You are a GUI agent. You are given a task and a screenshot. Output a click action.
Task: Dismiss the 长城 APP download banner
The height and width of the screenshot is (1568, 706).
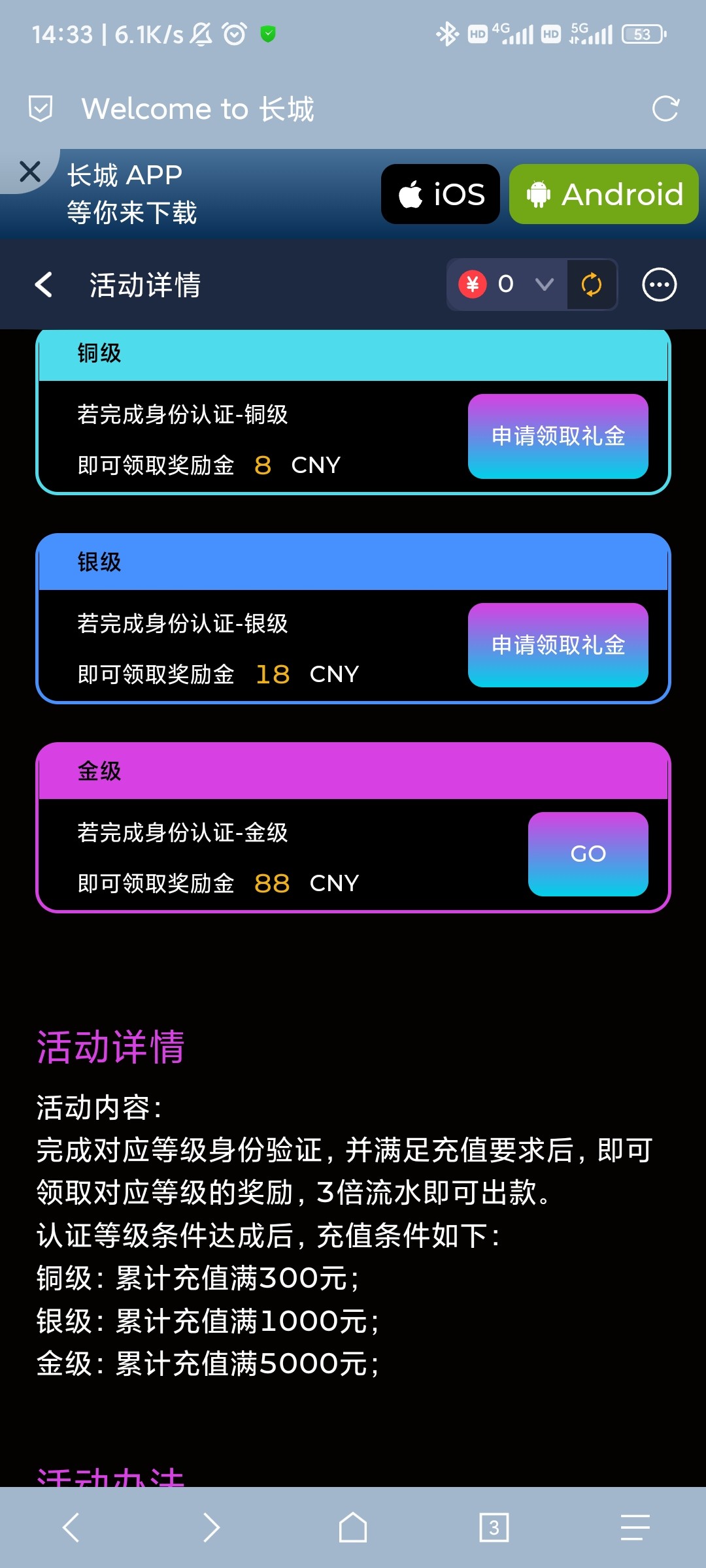(30, 172)
